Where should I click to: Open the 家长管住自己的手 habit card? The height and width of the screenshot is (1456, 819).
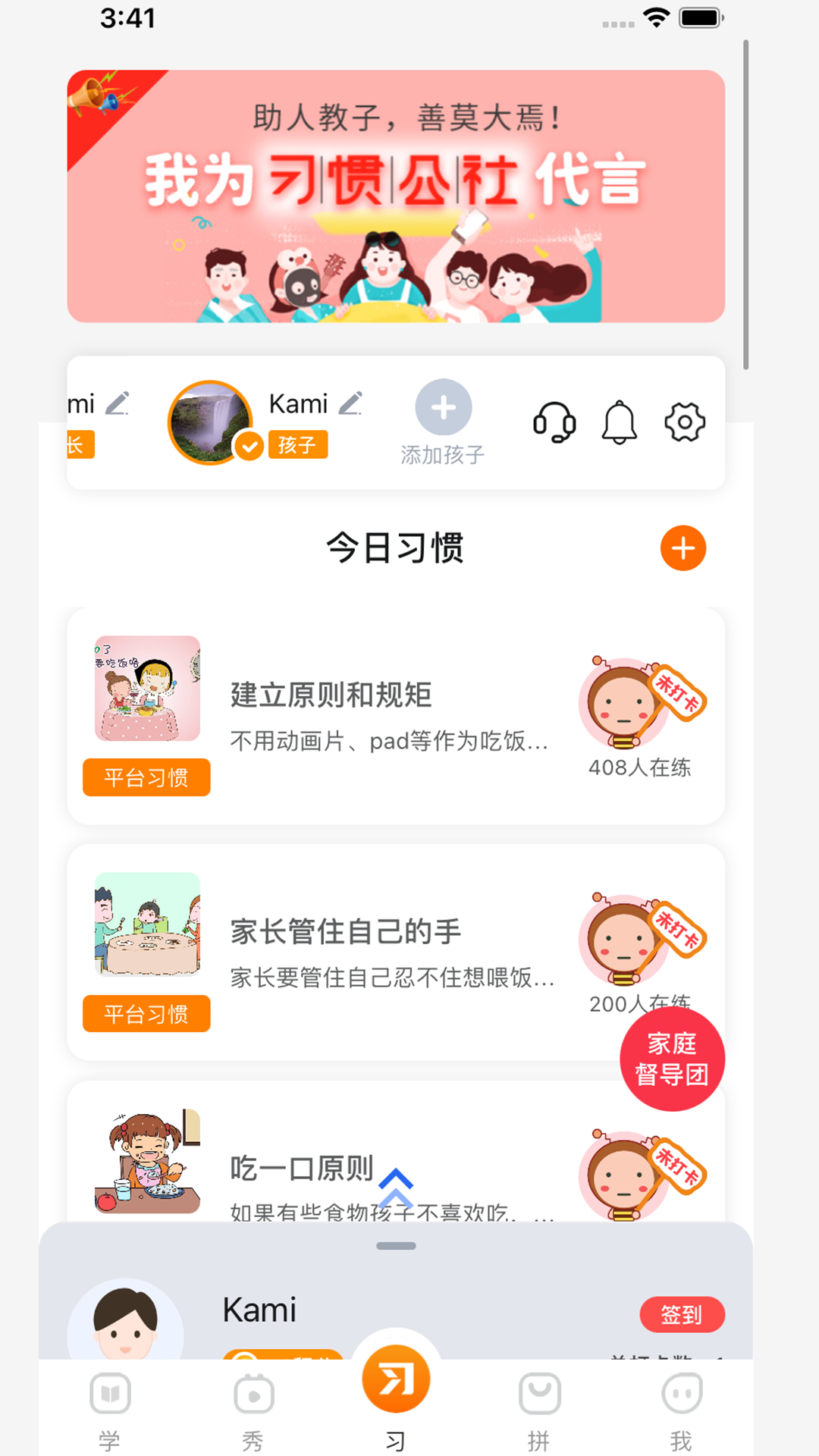379,952
